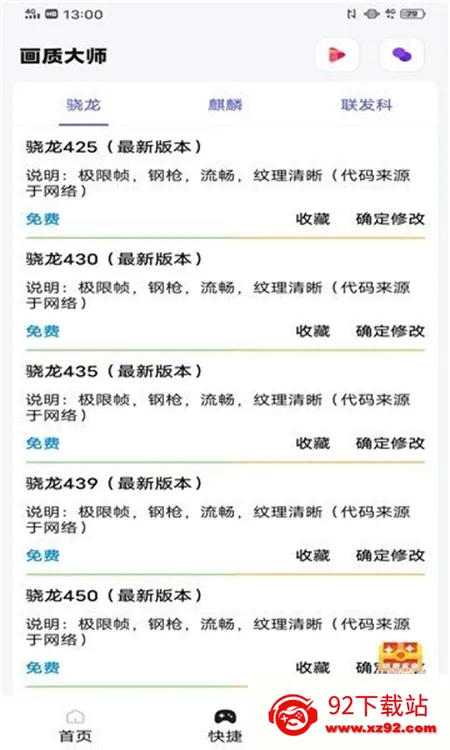Tap 收藏 for 骁龙450
Viewport: 450px width, 750px height.
point(313,667)
